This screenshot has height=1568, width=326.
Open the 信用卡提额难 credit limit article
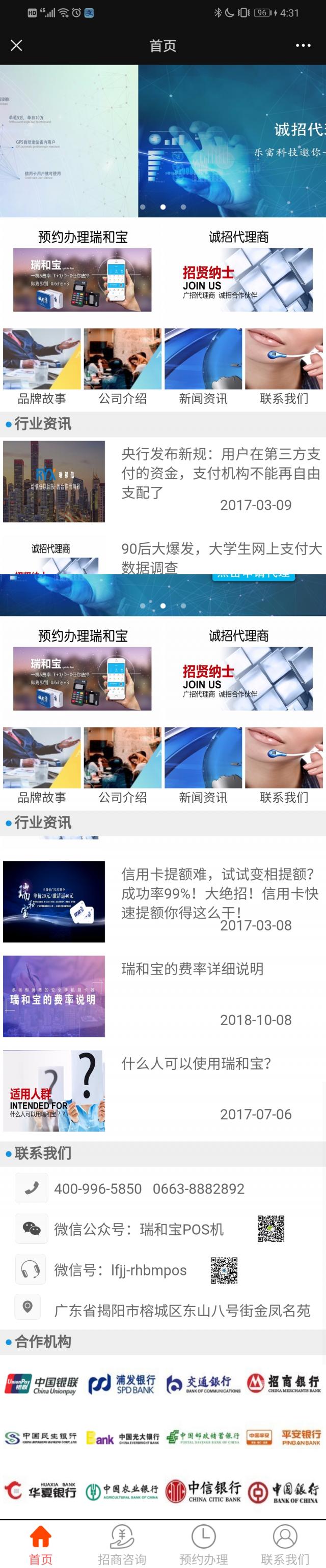[x=221, y=893]
